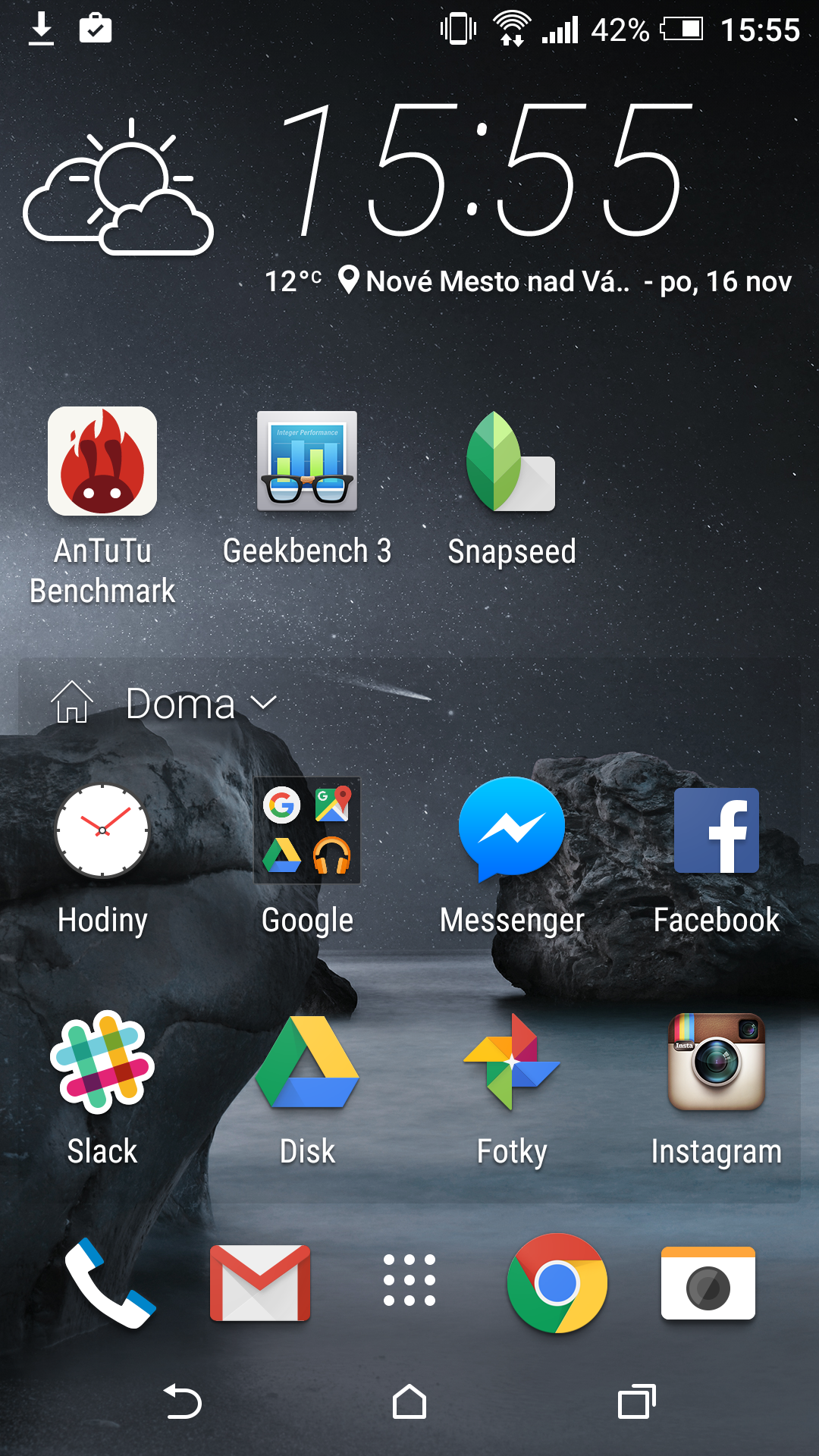Open the Fotky photos app
Image resolution: width=819 pixels, height=1456 pixels.
point(512,1062)
